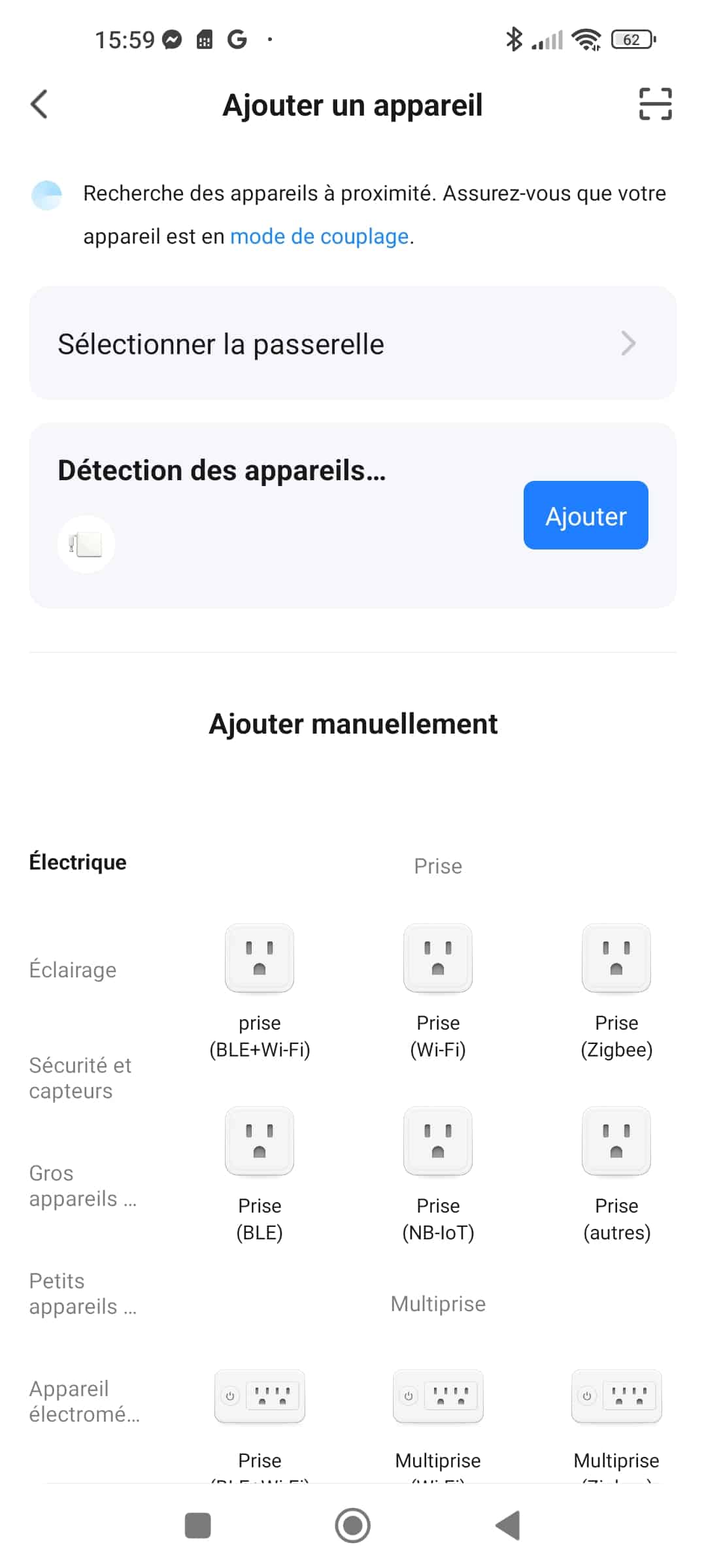
Task: Open recent apps with the square button
Action: coord(197,1526)
